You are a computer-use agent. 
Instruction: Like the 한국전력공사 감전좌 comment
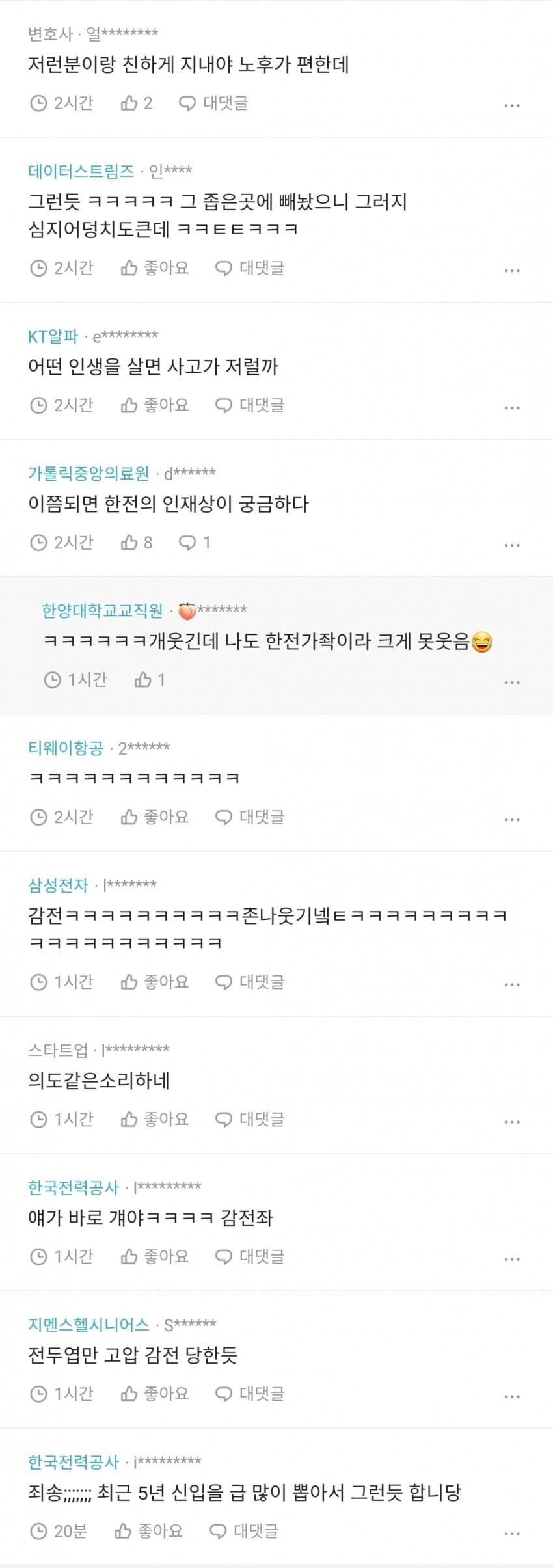click(x=154, y=1256)
